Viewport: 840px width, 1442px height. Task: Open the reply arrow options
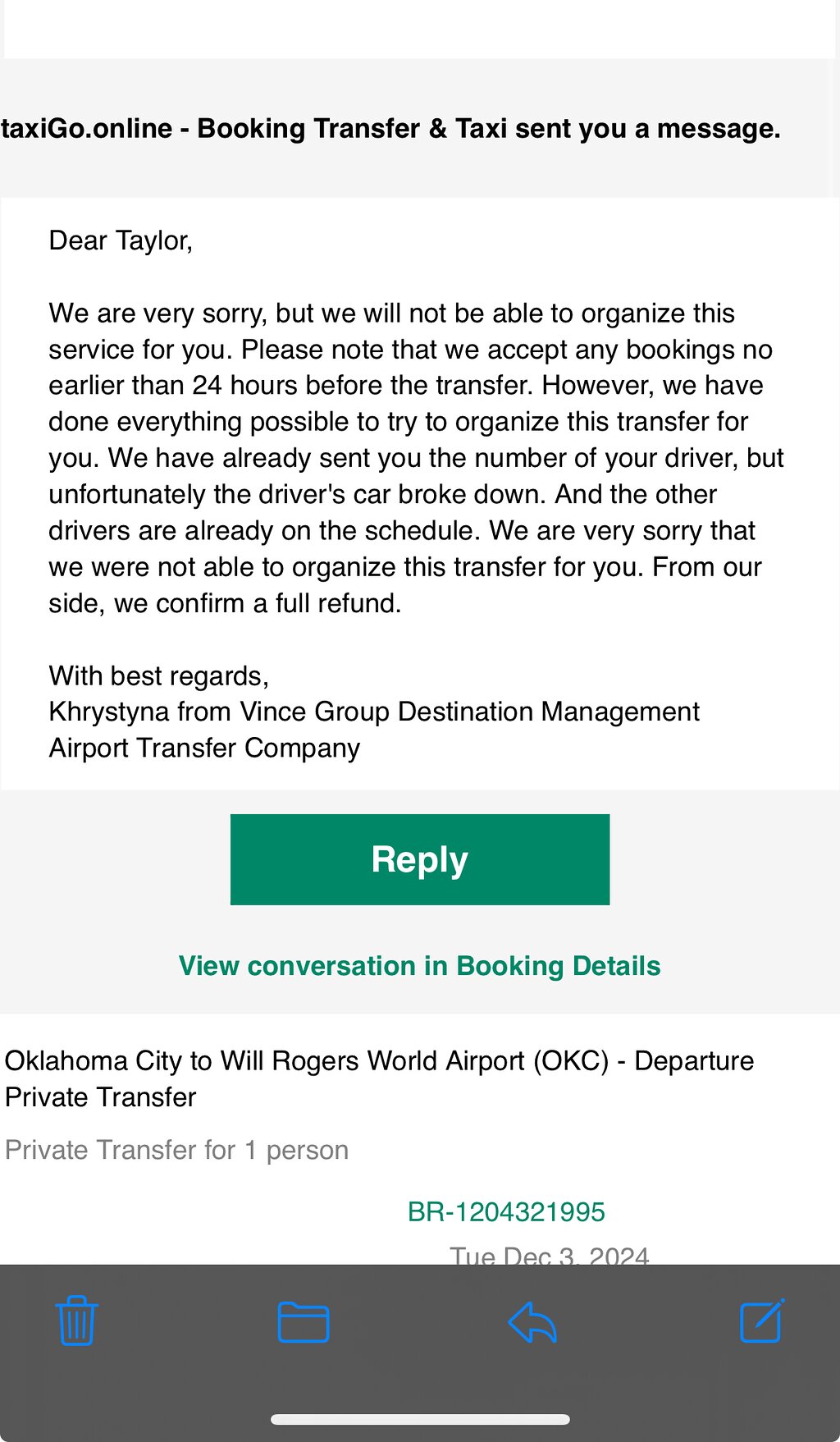[x=532, y=1321]
